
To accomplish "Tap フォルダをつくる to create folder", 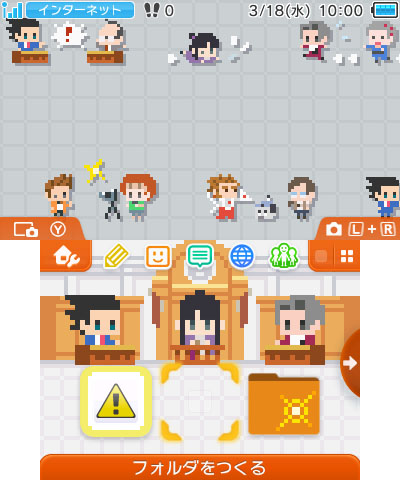I will click(x=200, y=467).
